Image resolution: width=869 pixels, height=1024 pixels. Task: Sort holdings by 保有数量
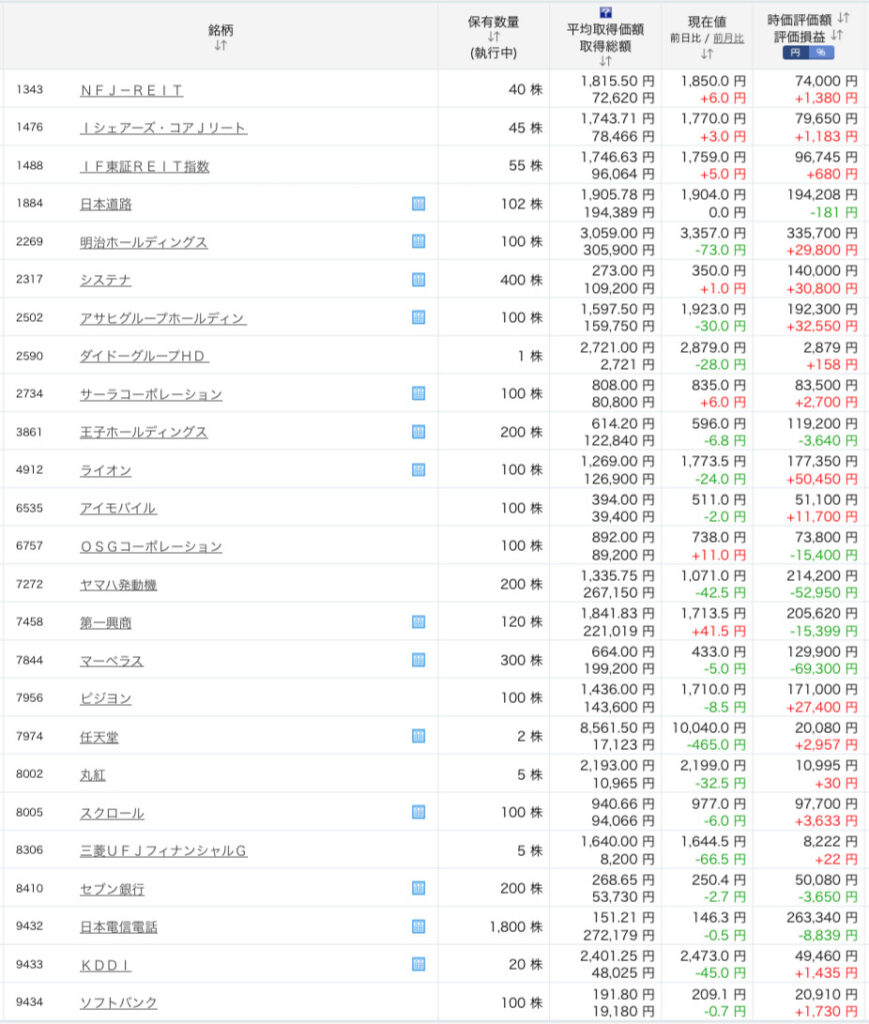point(493,36)
